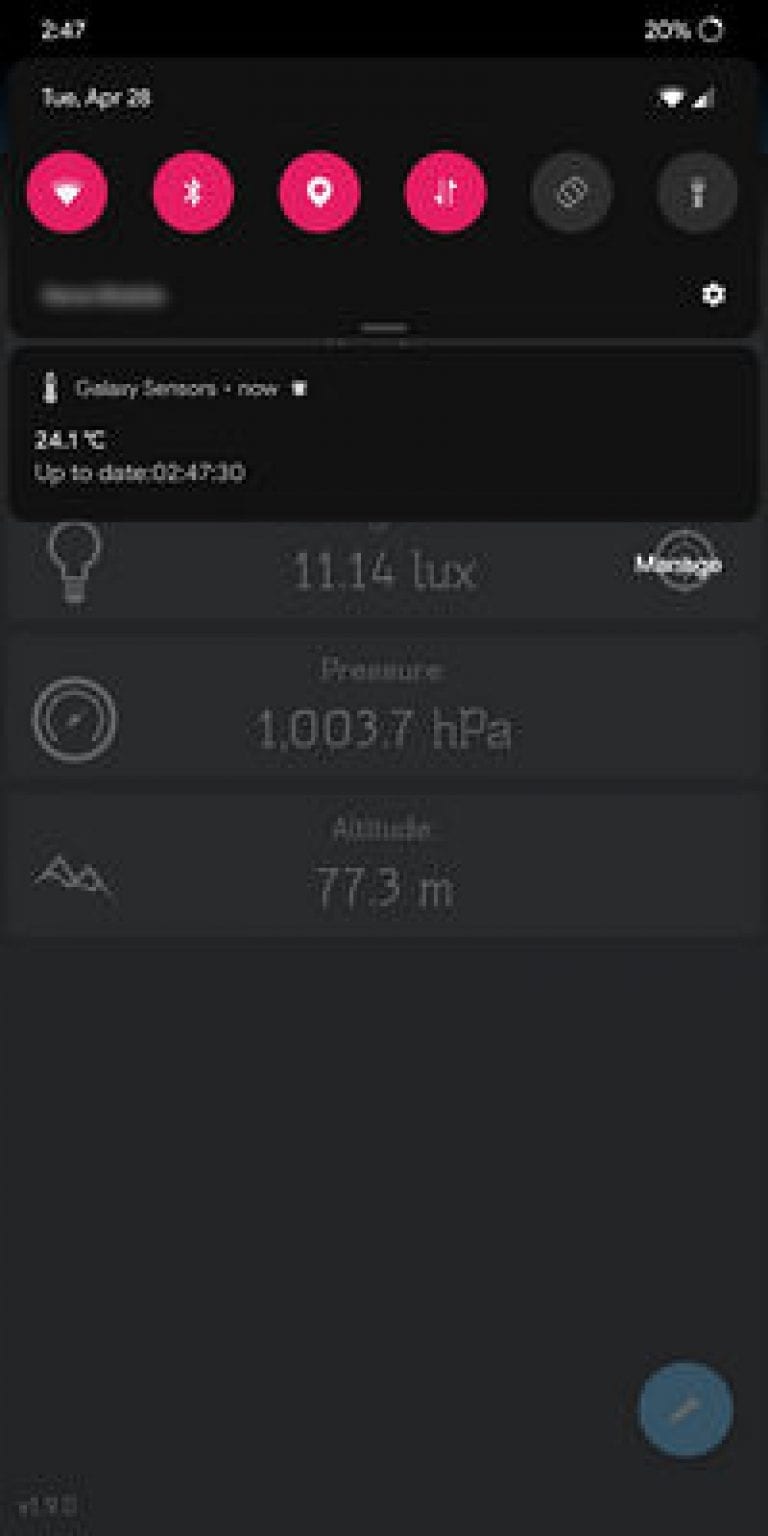Turn off Location quick settings tile
The height and width of the screenshot is (1536, 768).
point(318,192)
